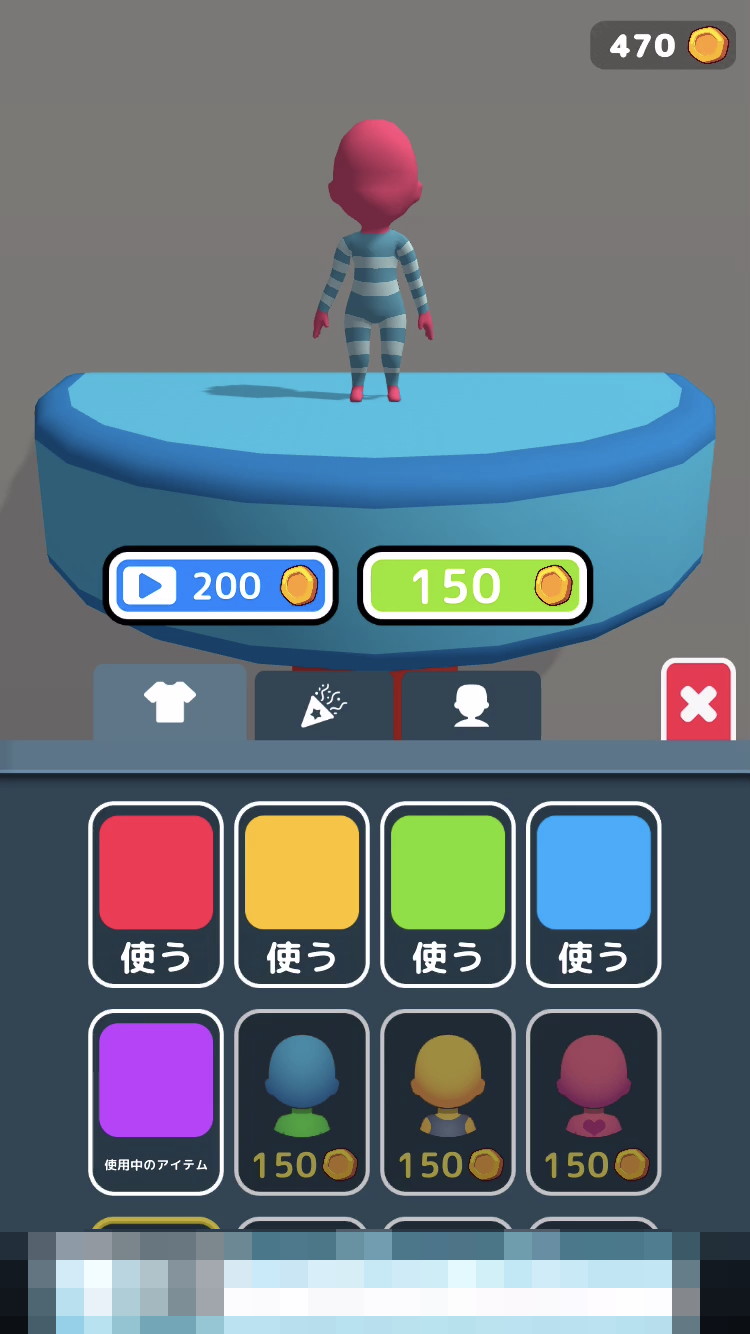This screenshot has width=750, height=1334.
Task: Select the green color skin
Action: 448,894
